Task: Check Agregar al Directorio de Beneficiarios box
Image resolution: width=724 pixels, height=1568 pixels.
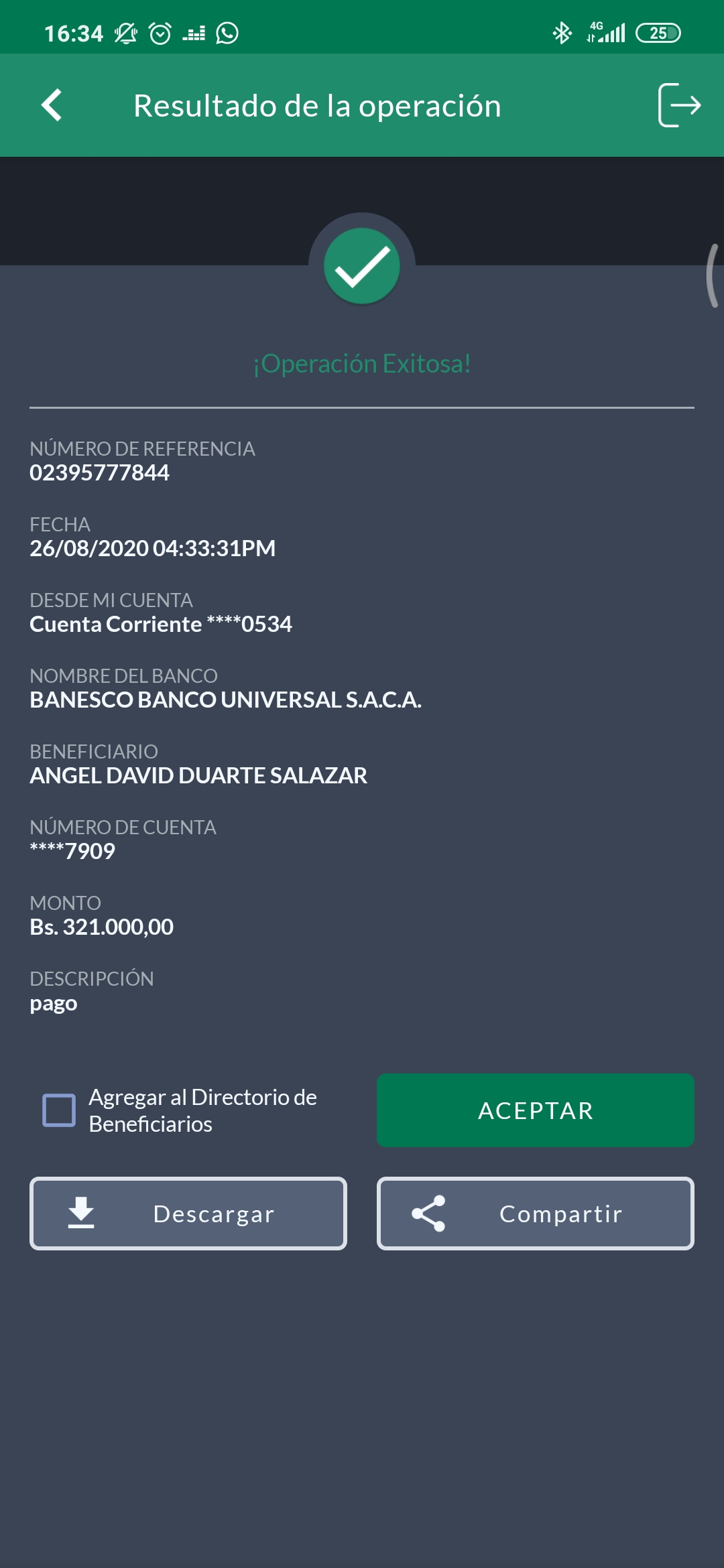Action: pos(59,1110)
